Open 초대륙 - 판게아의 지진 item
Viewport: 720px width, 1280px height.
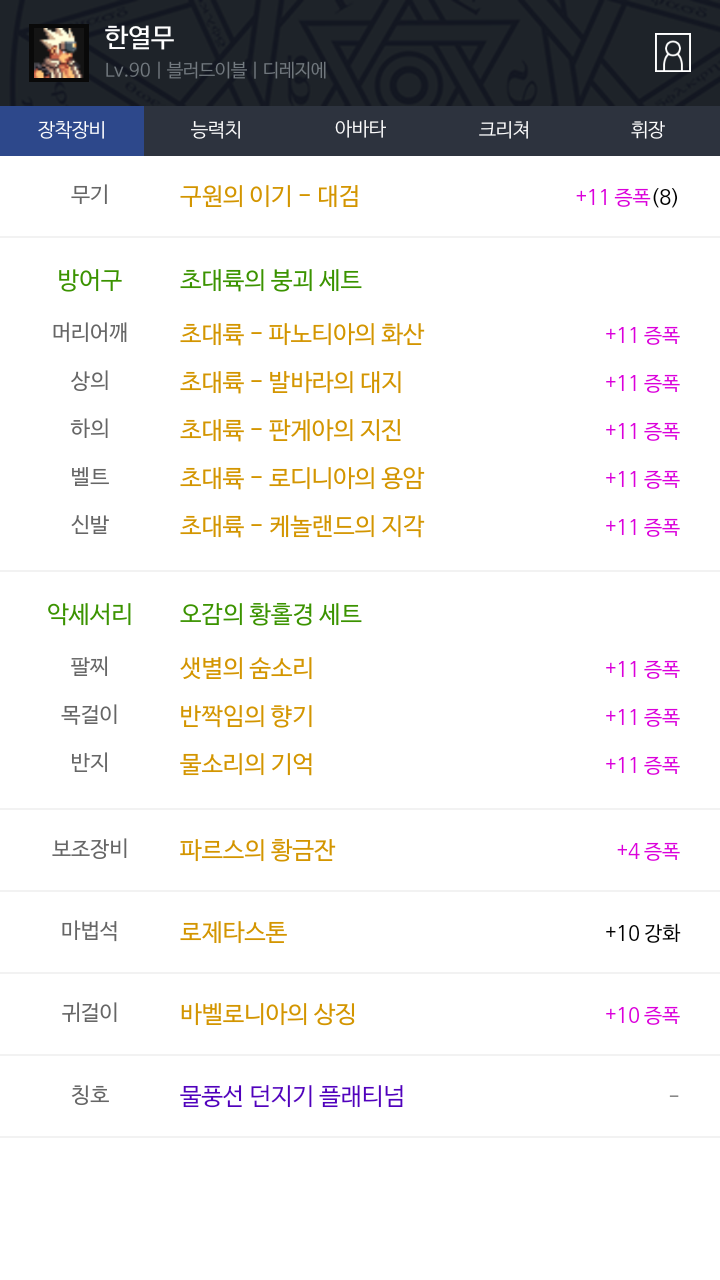coord(290,430)
